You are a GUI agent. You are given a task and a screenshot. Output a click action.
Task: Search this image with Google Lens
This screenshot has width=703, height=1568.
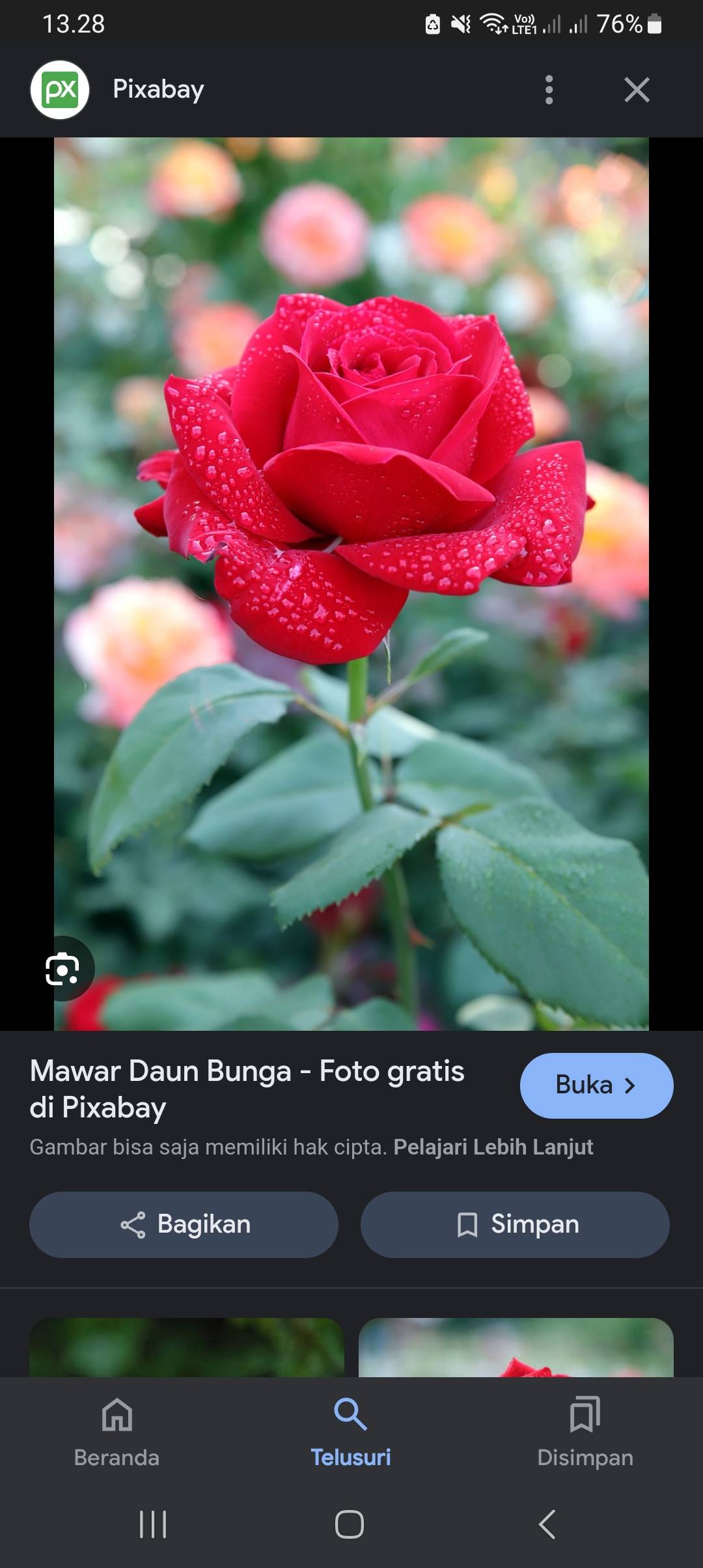tap(62, 968)
